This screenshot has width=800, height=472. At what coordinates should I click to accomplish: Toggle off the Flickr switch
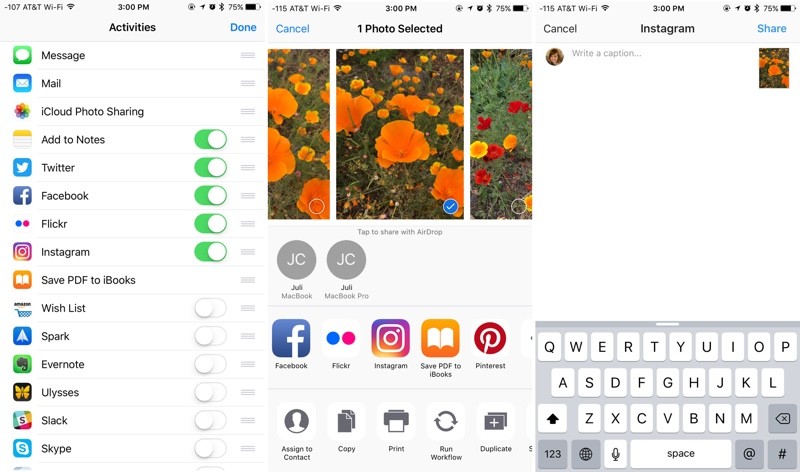[x=210, y=224]
